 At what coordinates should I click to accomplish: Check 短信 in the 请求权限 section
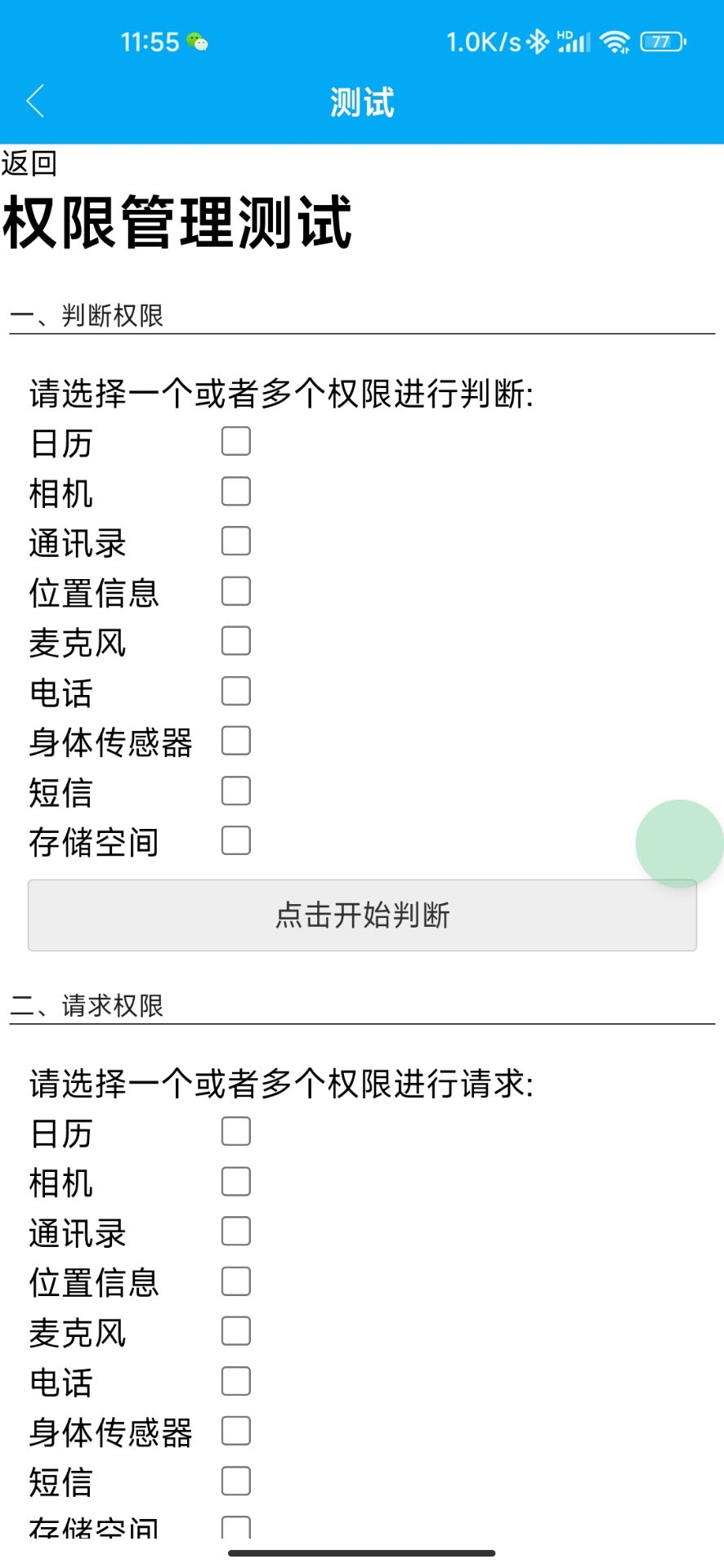(x=236, y=1481)
